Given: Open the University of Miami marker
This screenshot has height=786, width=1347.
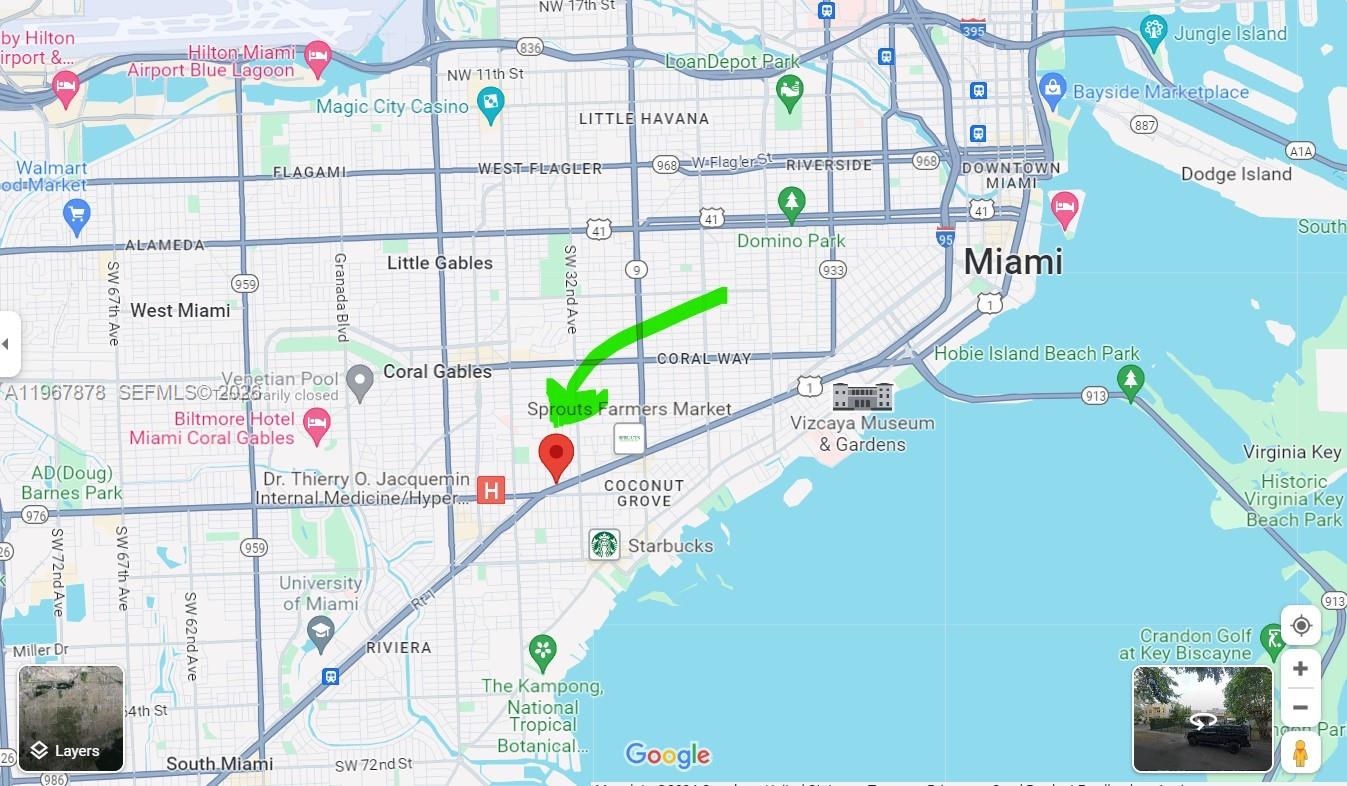Looking at the screenshot, I should point(320,630).
